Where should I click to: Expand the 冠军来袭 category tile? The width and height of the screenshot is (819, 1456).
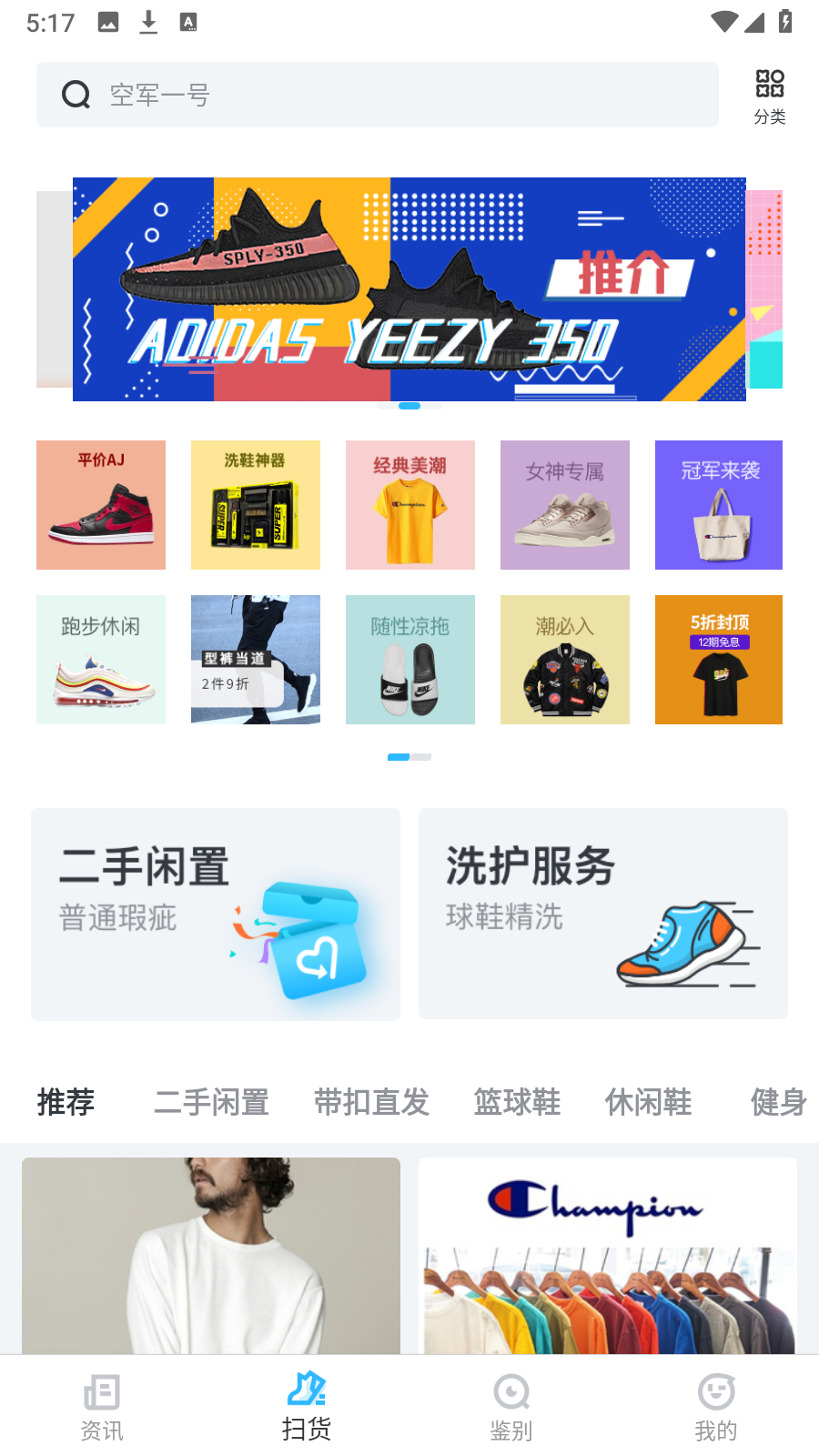(x=719, y=505)
